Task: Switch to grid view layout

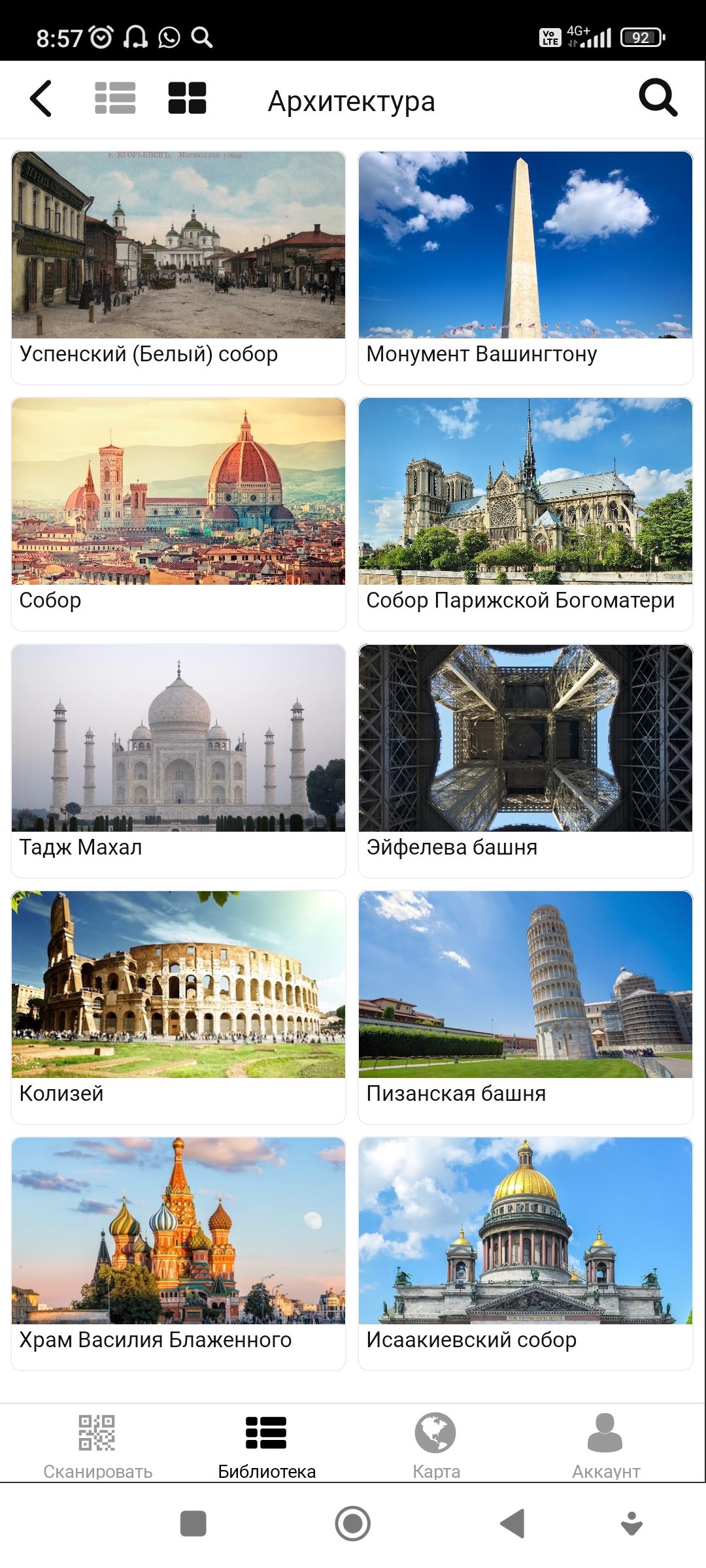Action: pos(187,98)
